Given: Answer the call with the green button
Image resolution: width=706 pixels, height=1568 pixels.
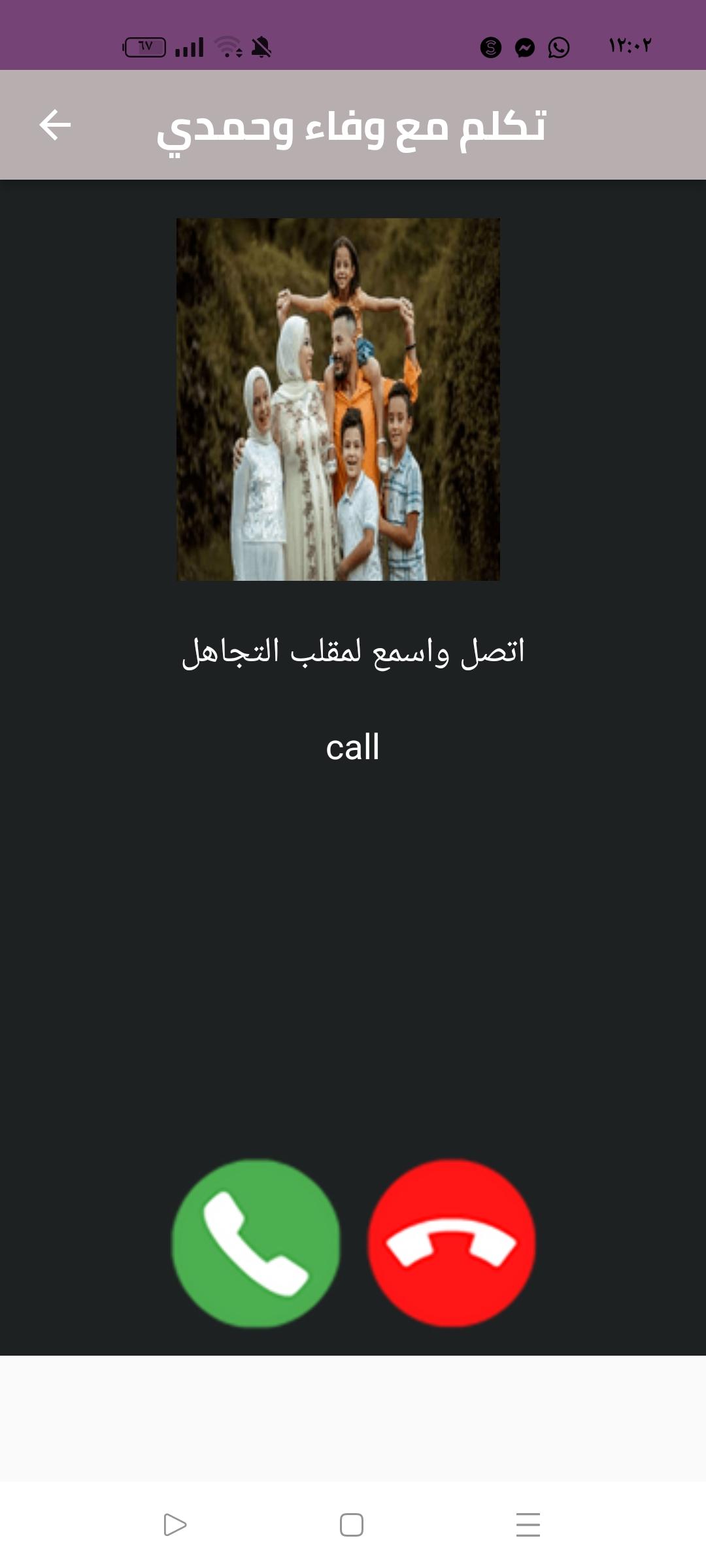Looking at the screenshot, I should pyautogui.click(x=256, y=1243).
